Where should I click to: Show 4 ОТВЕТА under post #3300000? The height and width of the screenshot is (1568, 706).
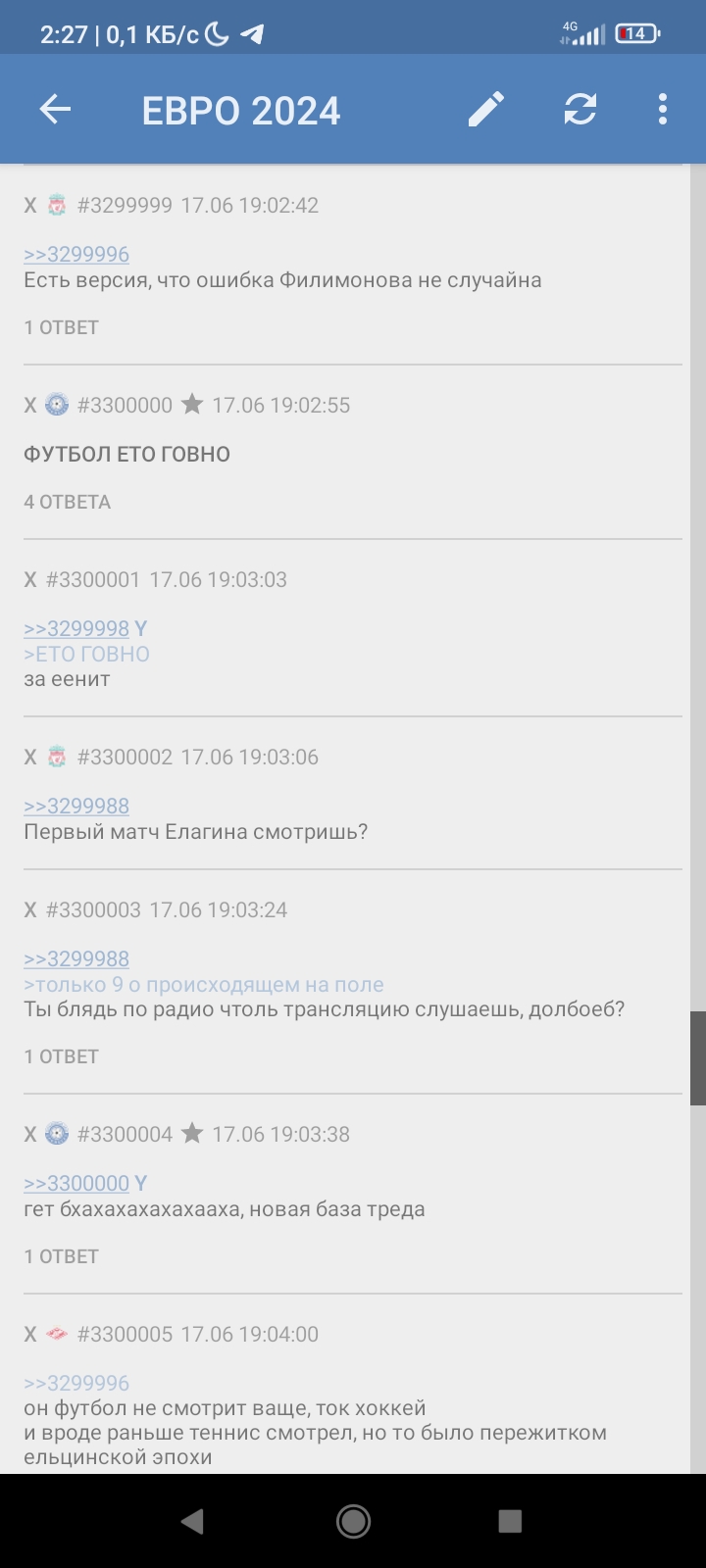[68, 502]
